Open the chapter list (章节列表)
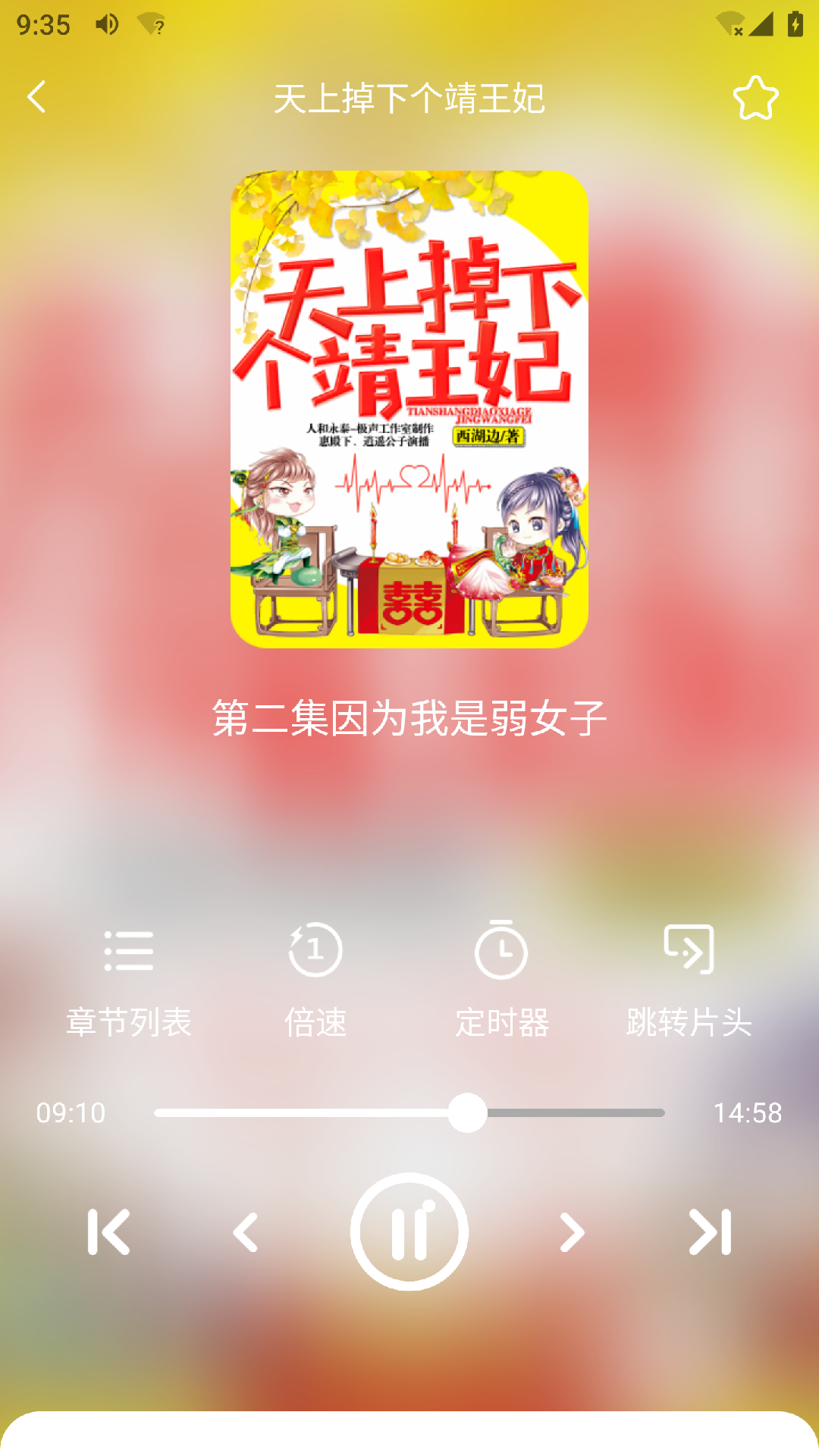 coord(128,978)
